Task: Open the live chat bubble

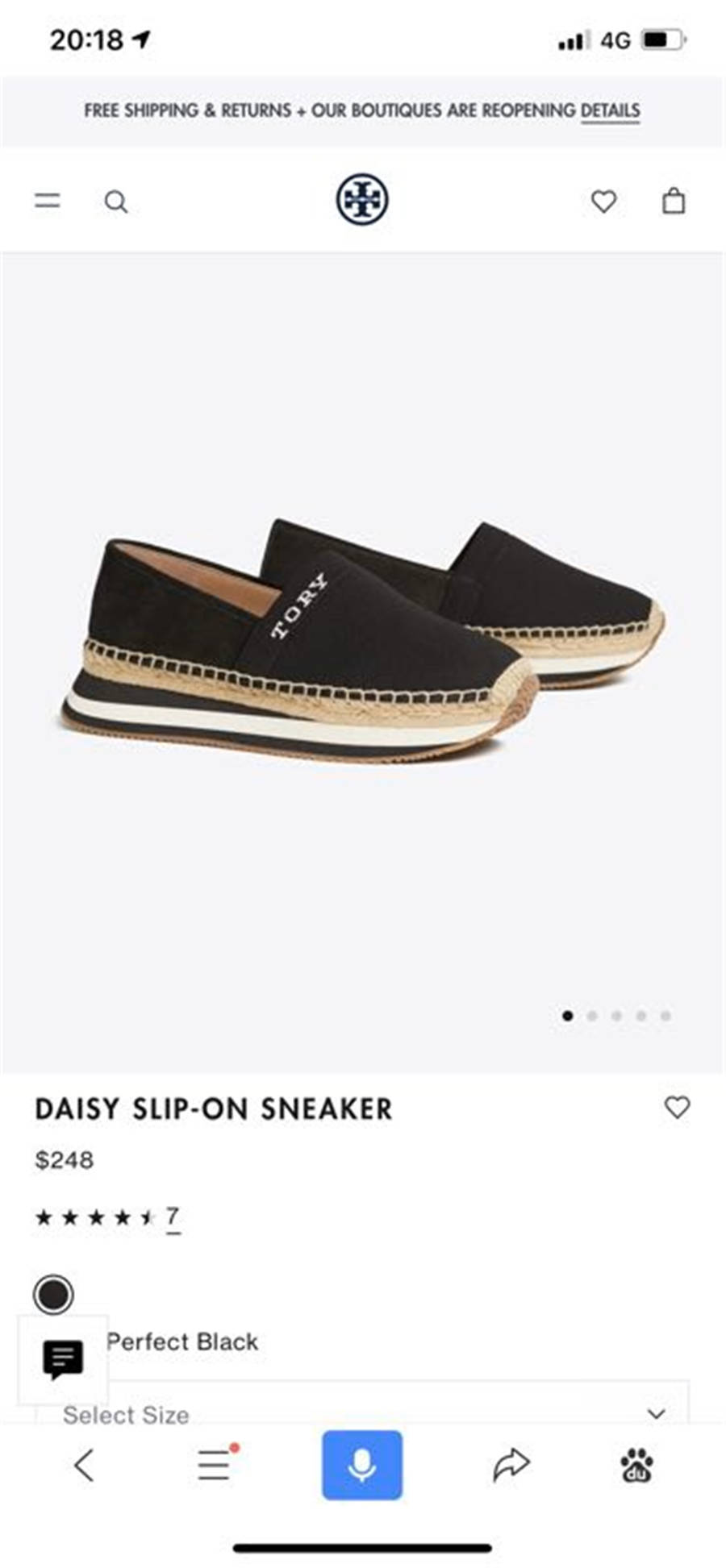Action: 63,1360
